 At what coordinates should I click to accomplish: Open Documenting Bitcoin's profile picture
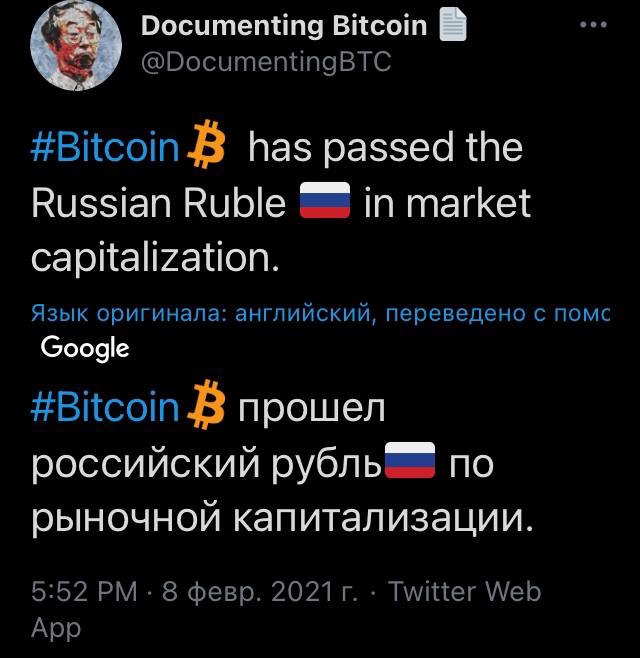72,52
